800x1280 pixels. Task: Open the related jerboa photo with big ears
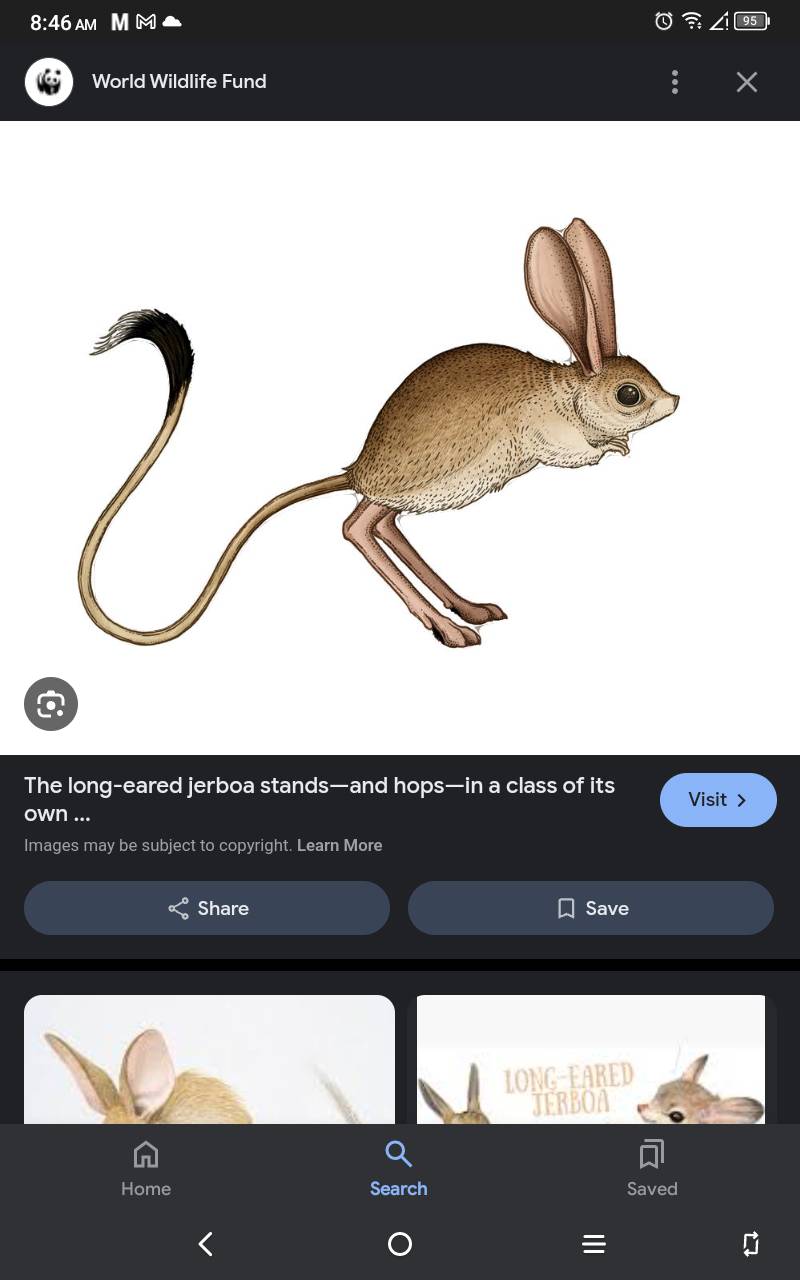[209, 1060]
